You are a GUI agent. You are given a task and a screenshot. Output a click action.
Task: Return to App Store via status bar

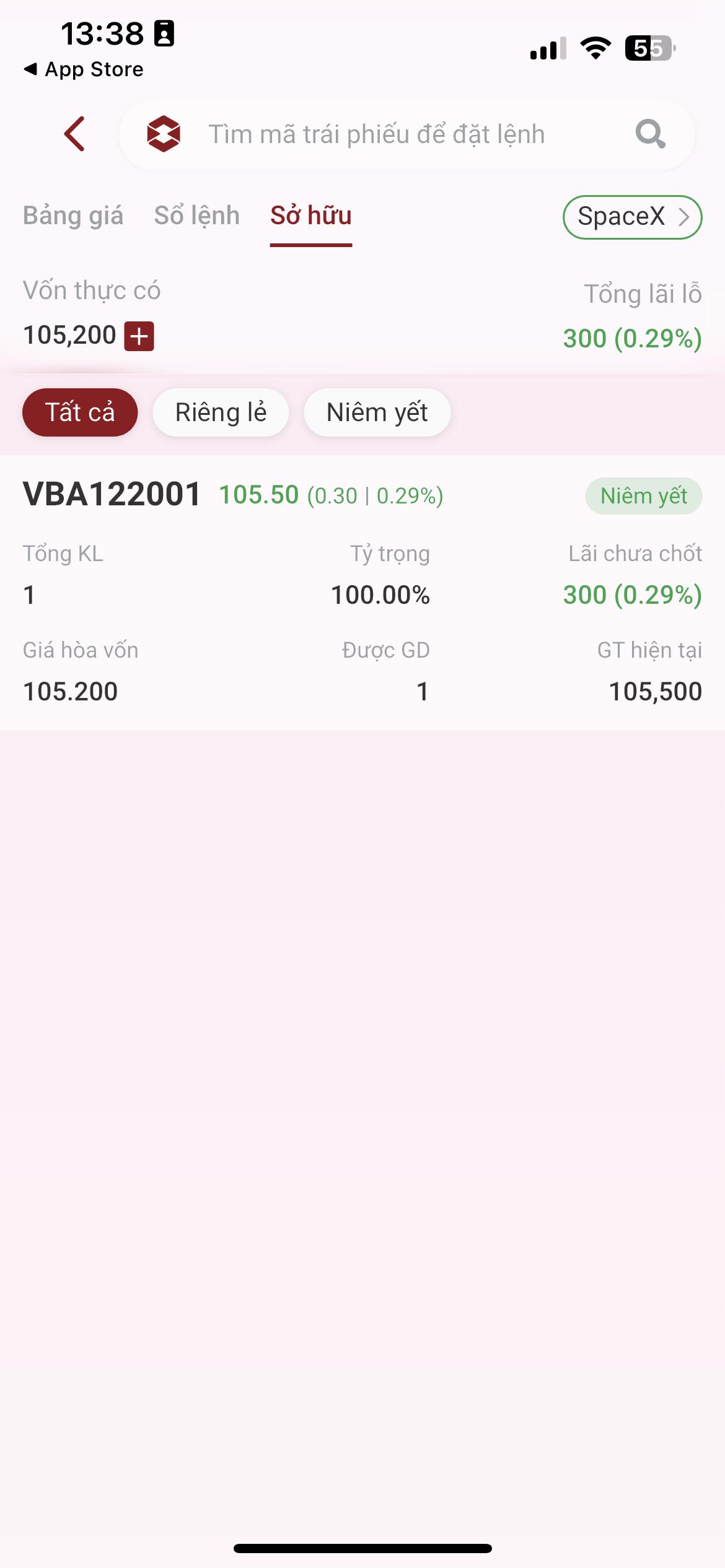(84, 69)
